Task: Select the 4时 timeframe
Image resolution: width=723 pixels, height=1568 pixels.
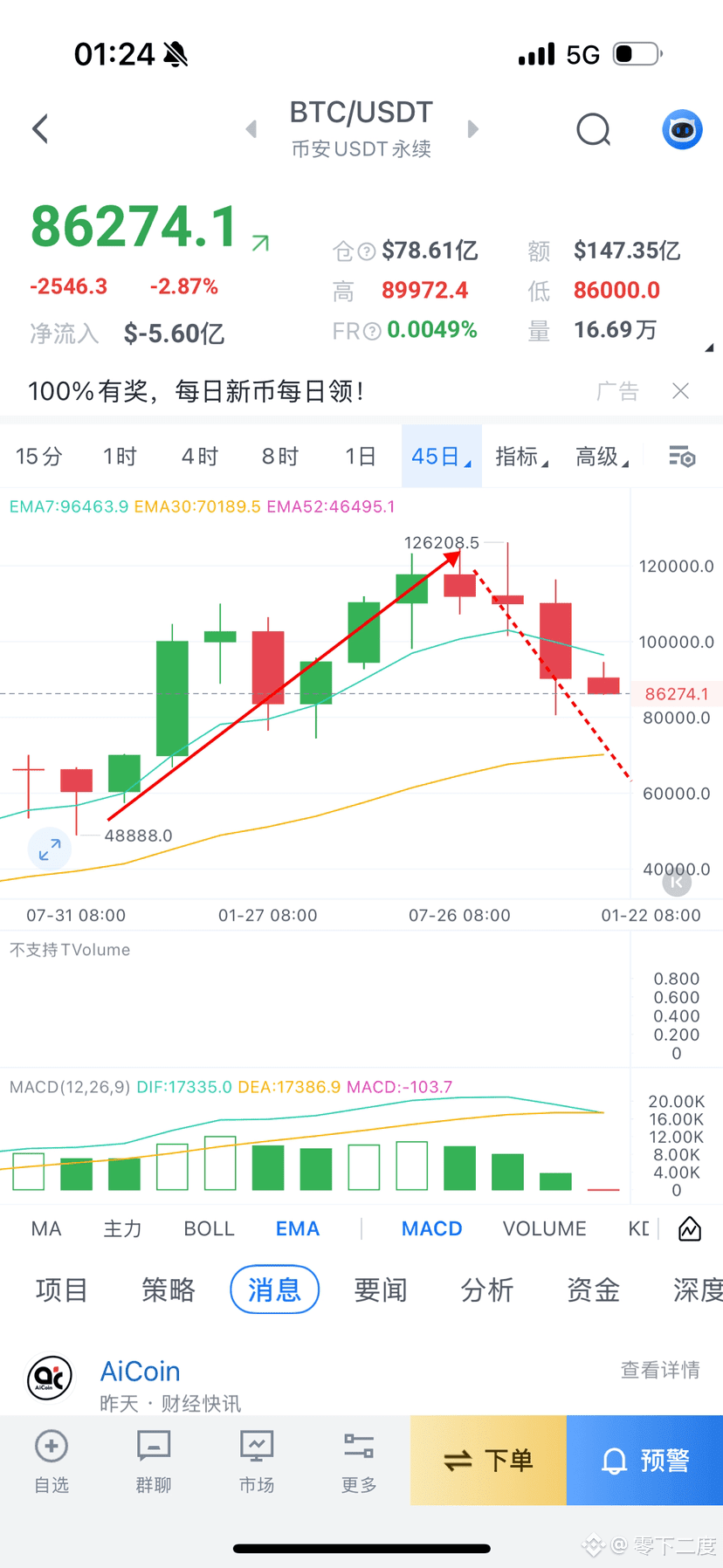Action: pyautogui.click(x=199, y=457)
